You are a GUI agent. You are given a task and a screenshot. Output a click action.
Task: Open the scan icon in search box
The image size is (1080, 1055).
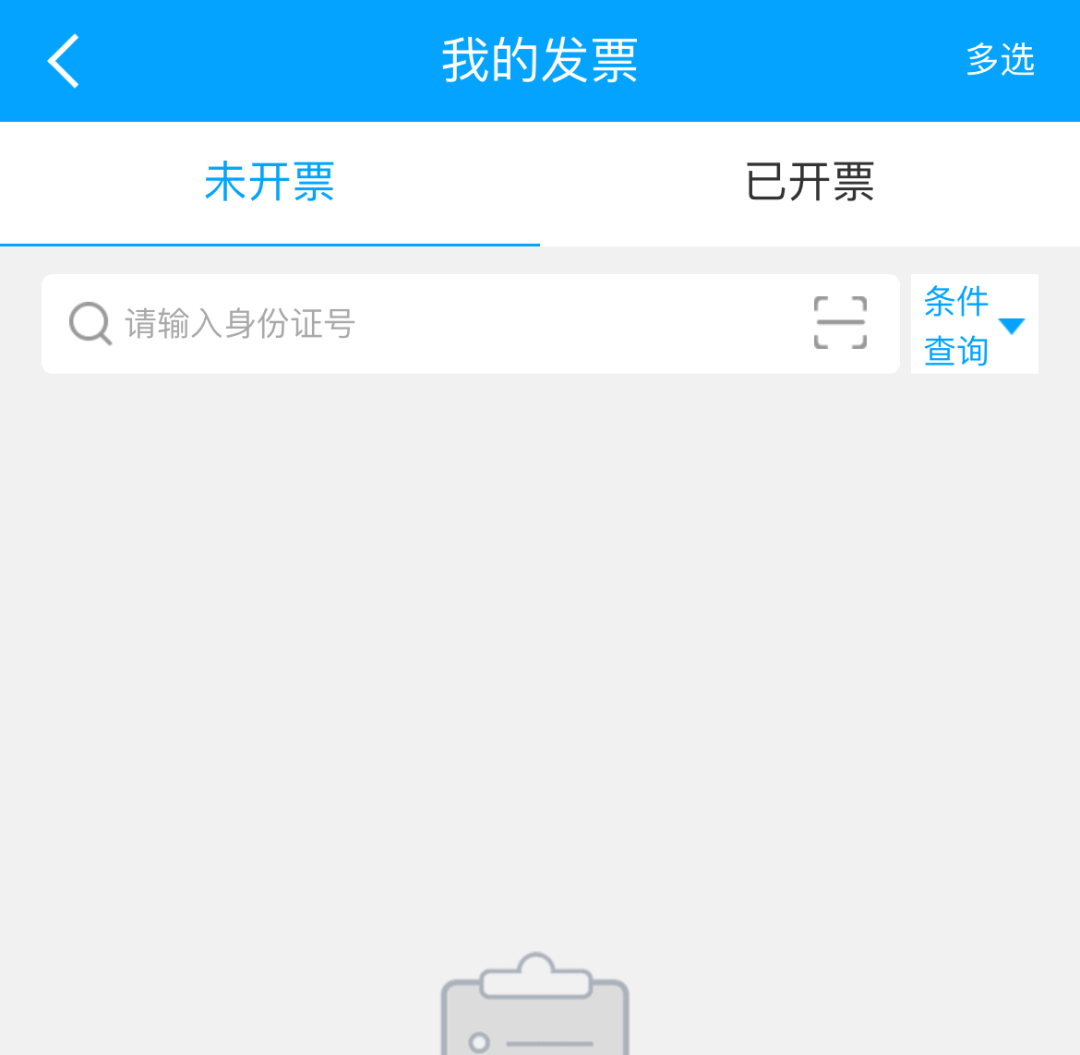point(840,323)
